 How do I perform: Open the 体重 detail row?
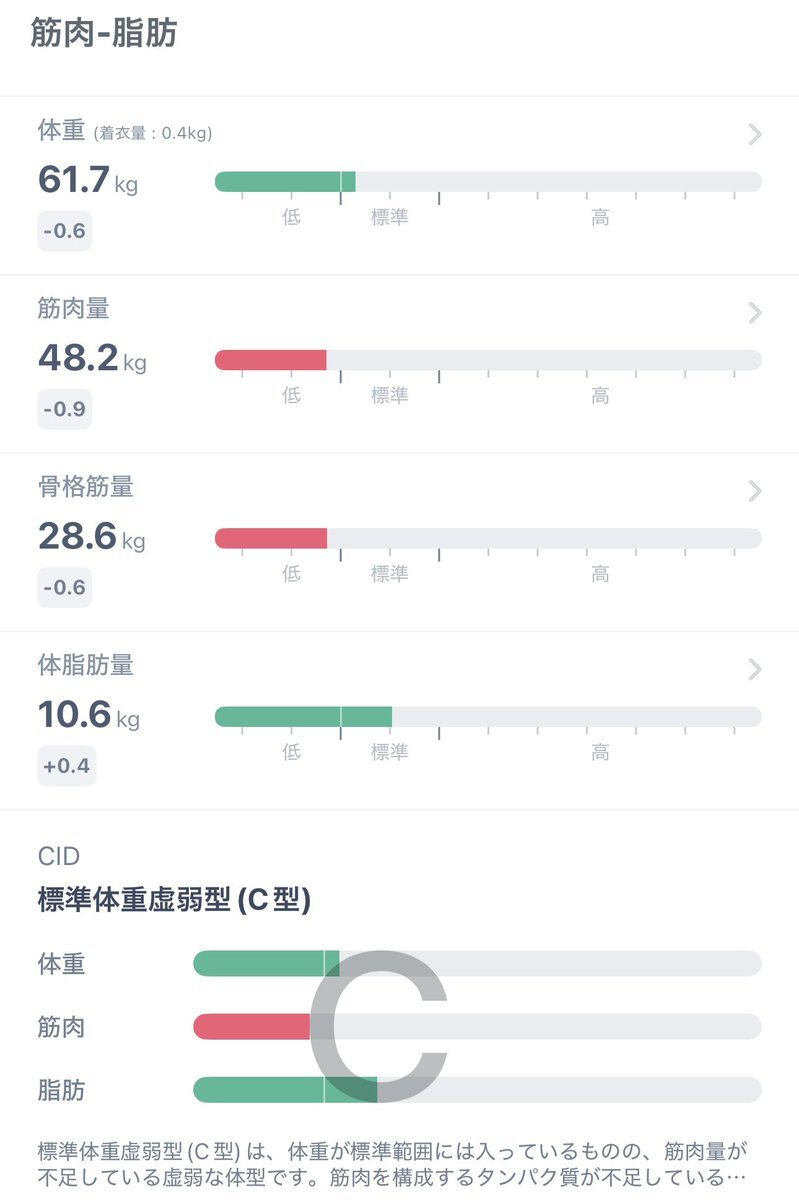754,135
